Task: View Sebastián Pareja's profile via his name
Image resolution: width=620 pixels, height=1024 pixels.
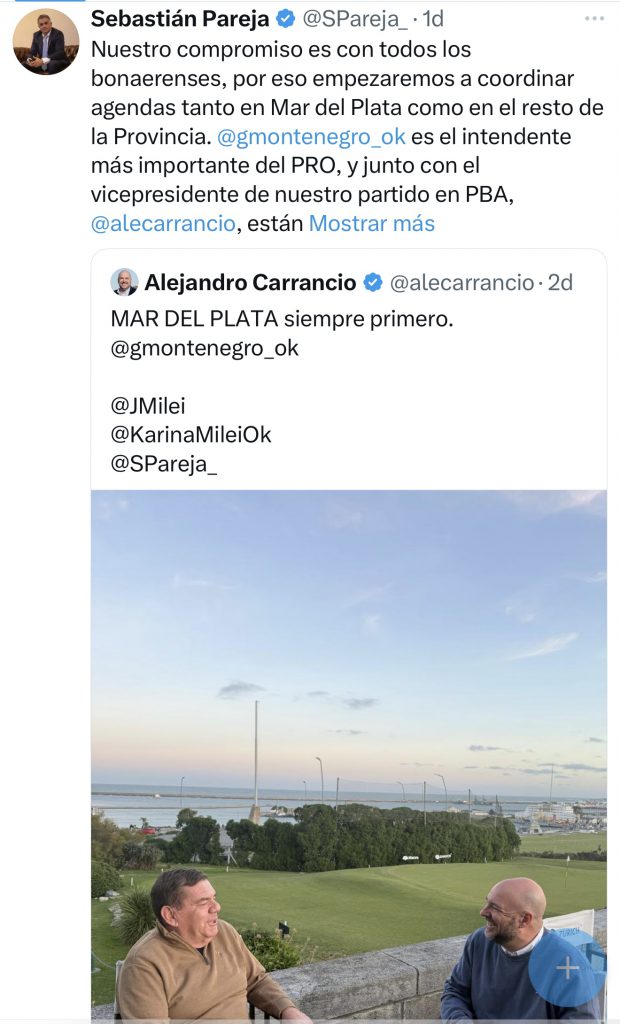Action: click(180, 19)
